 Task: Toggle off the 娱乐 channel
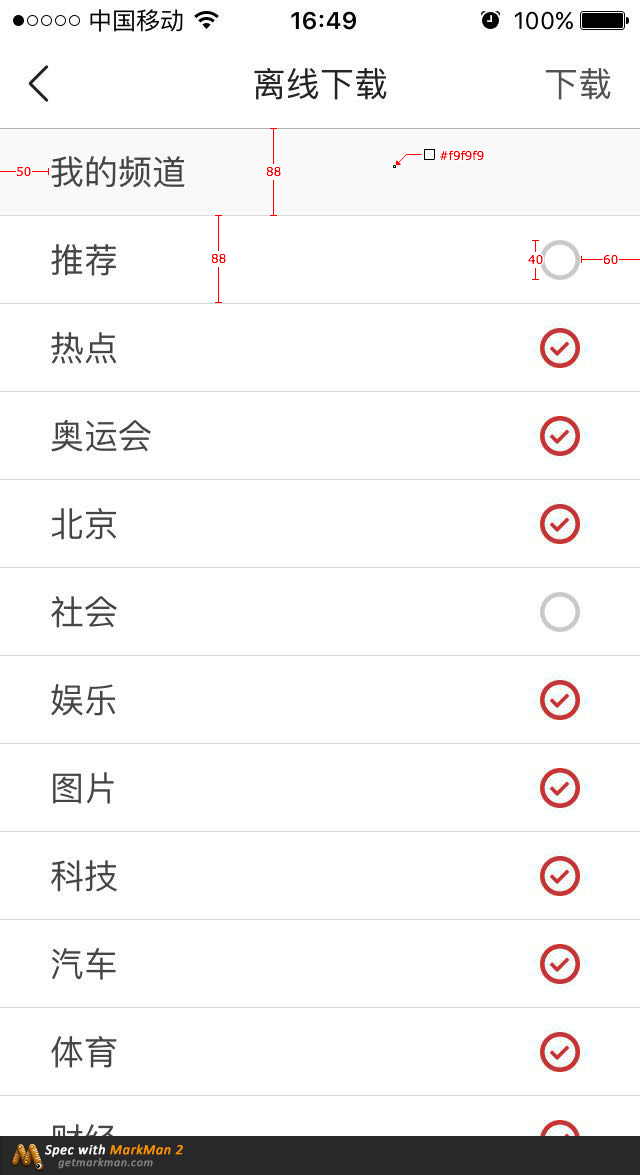tap(560, 700)
